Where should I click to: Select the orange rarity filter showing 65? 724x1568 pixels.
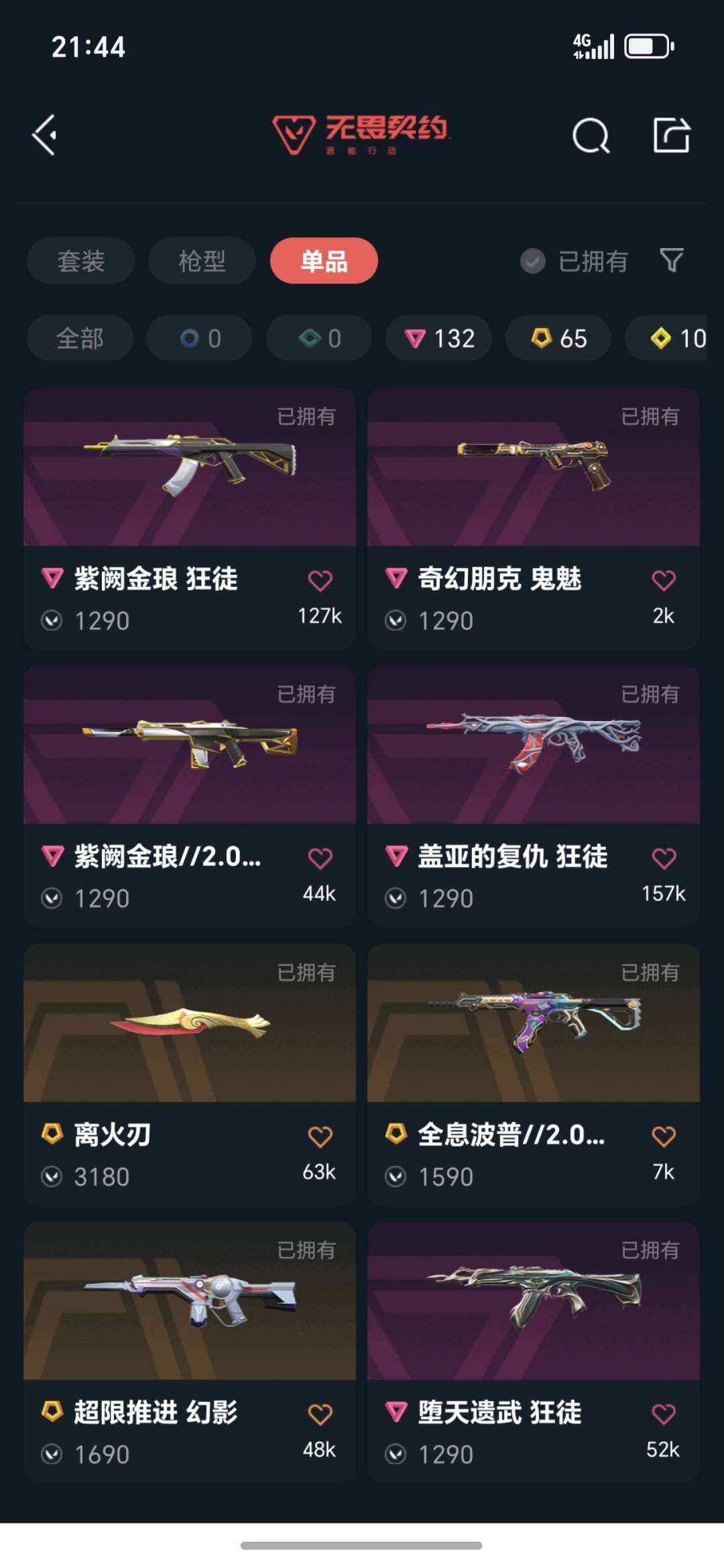pos(557,339)
